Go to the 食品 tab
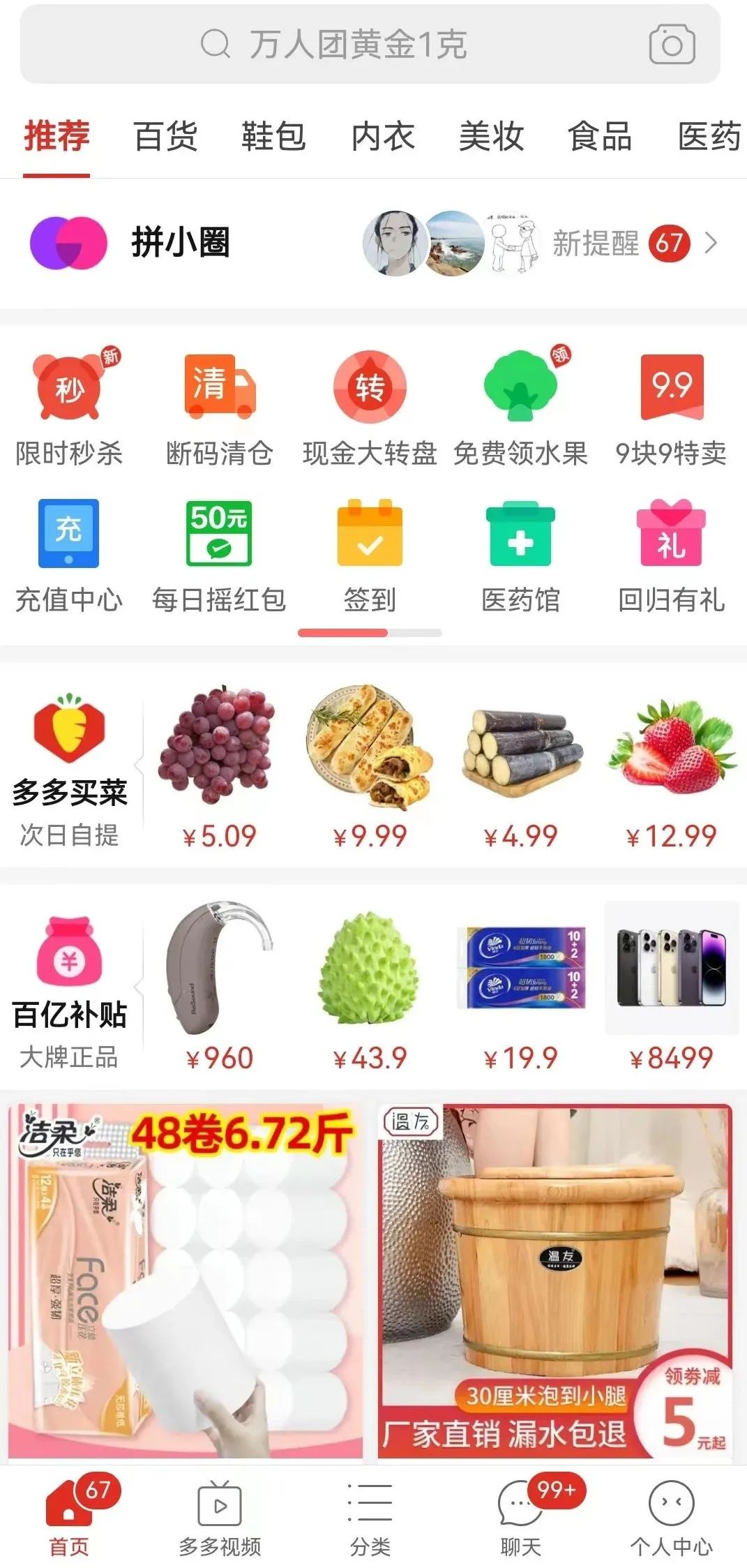 click(600, 136)
